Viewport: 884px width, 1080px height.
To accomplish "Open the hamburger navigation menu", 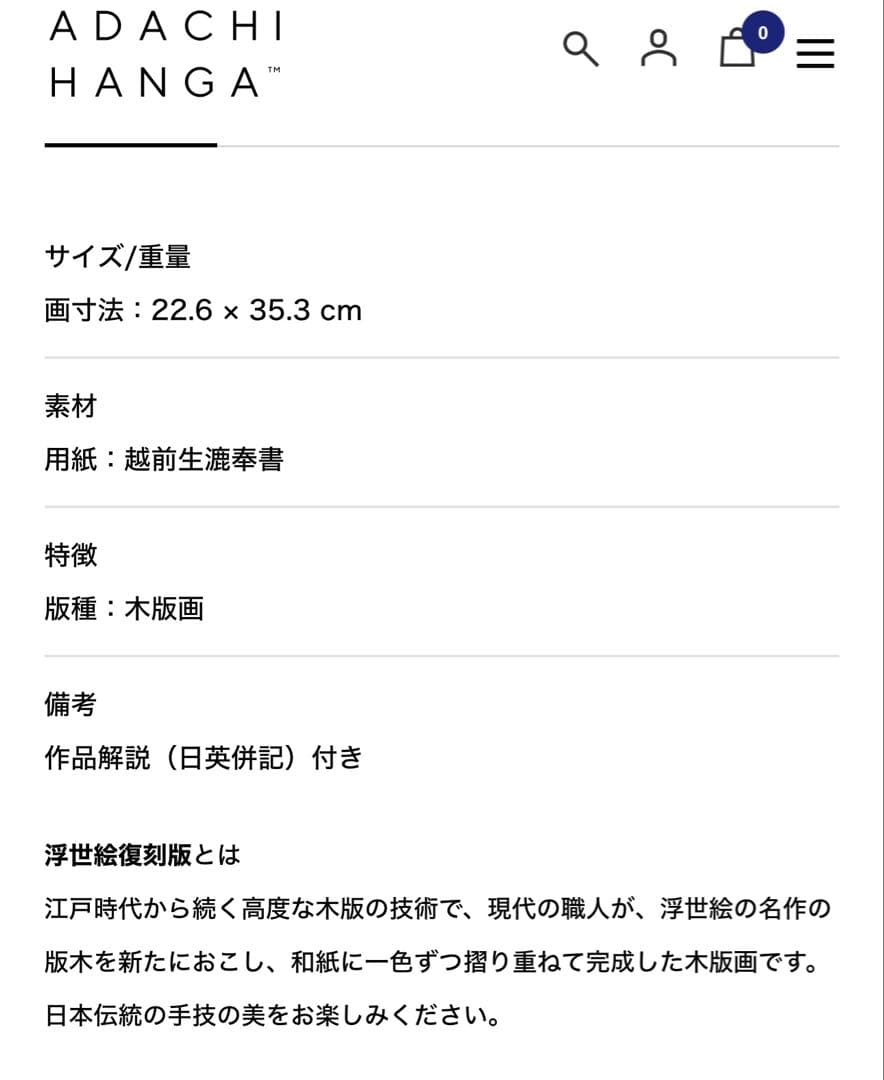I will pos(815,52).
